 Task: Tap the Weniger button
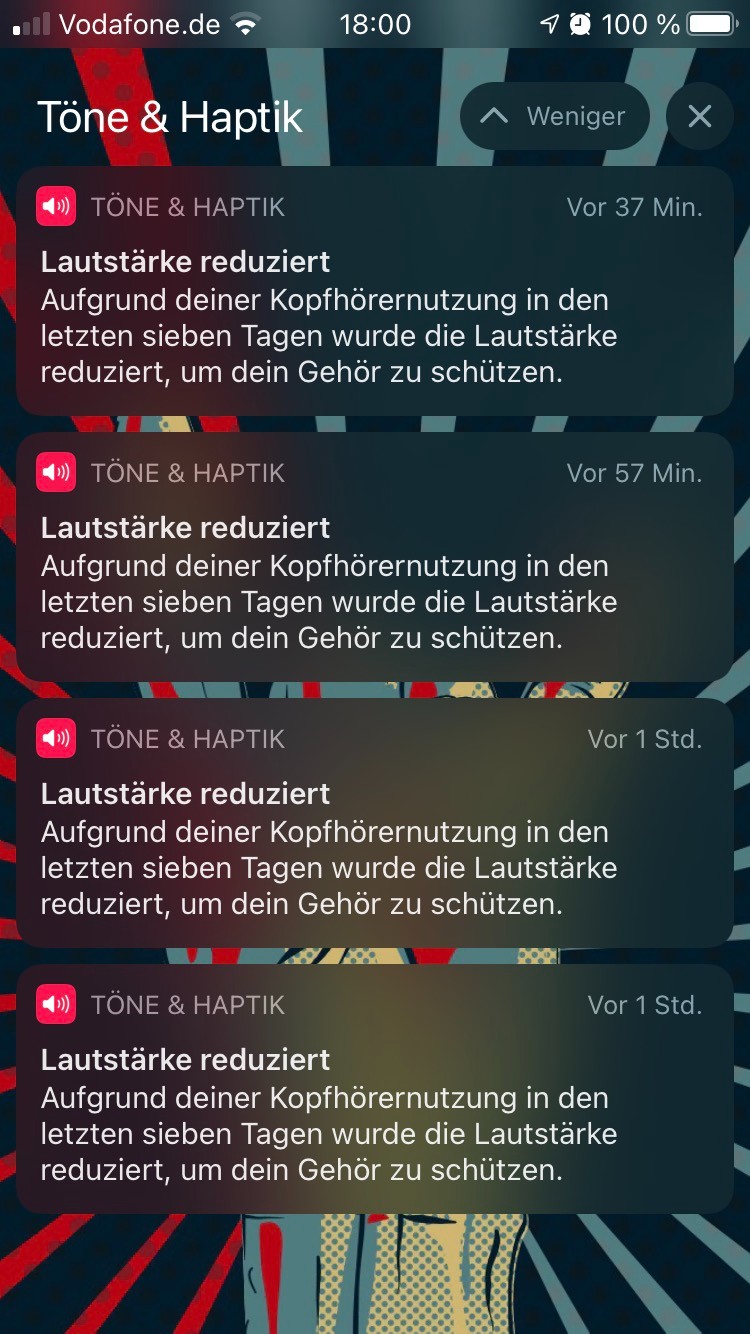(555, 116)
